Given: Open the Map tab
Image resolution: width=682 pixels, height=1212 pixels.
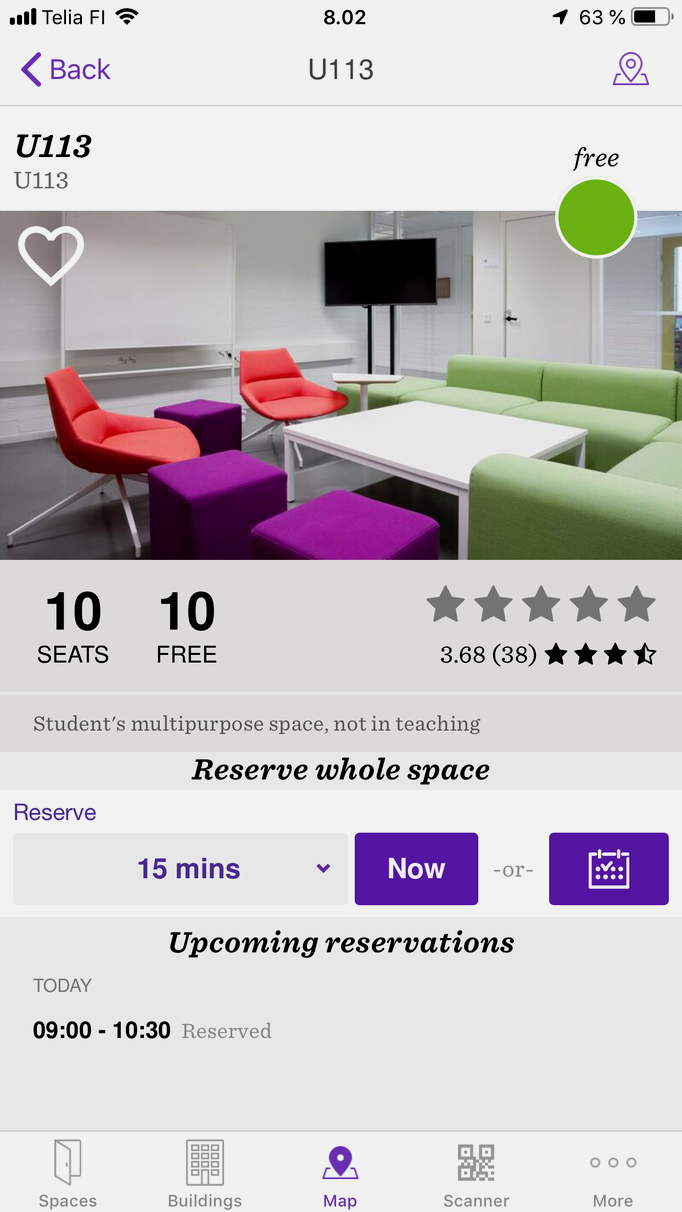Looking at the screenshot, I should click(340, 1174).
